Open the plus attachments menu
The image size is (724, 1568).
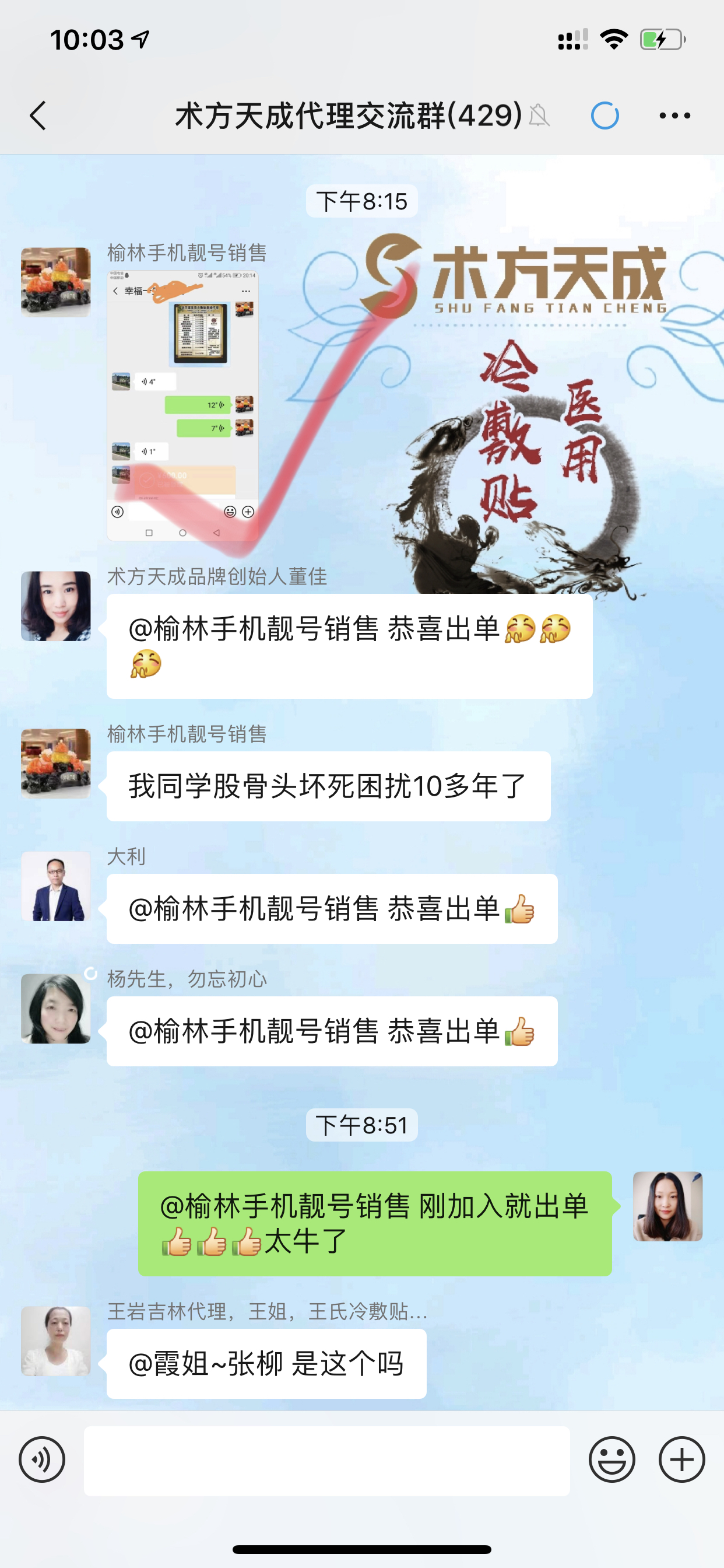click(681, 1459)
